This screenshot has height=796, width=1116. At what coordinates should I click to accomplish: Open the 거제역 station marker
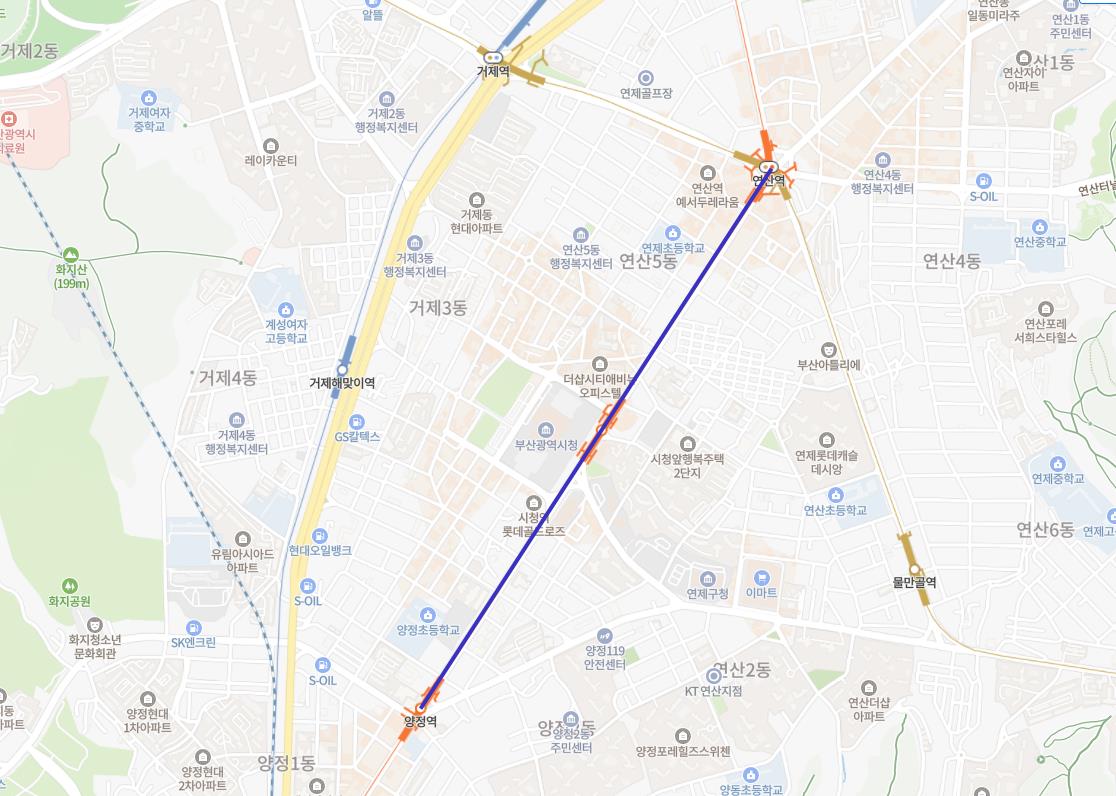click(492, 58)
